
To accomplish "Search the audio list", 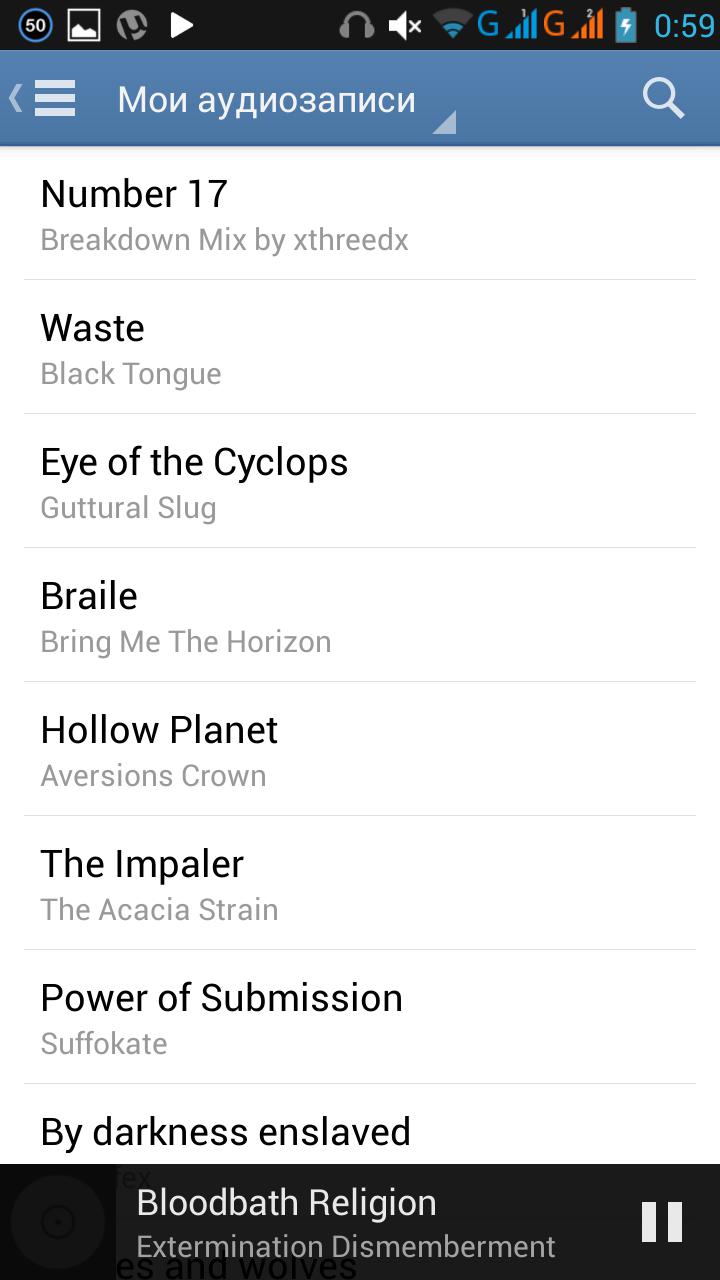I will [x=662, y=98].
